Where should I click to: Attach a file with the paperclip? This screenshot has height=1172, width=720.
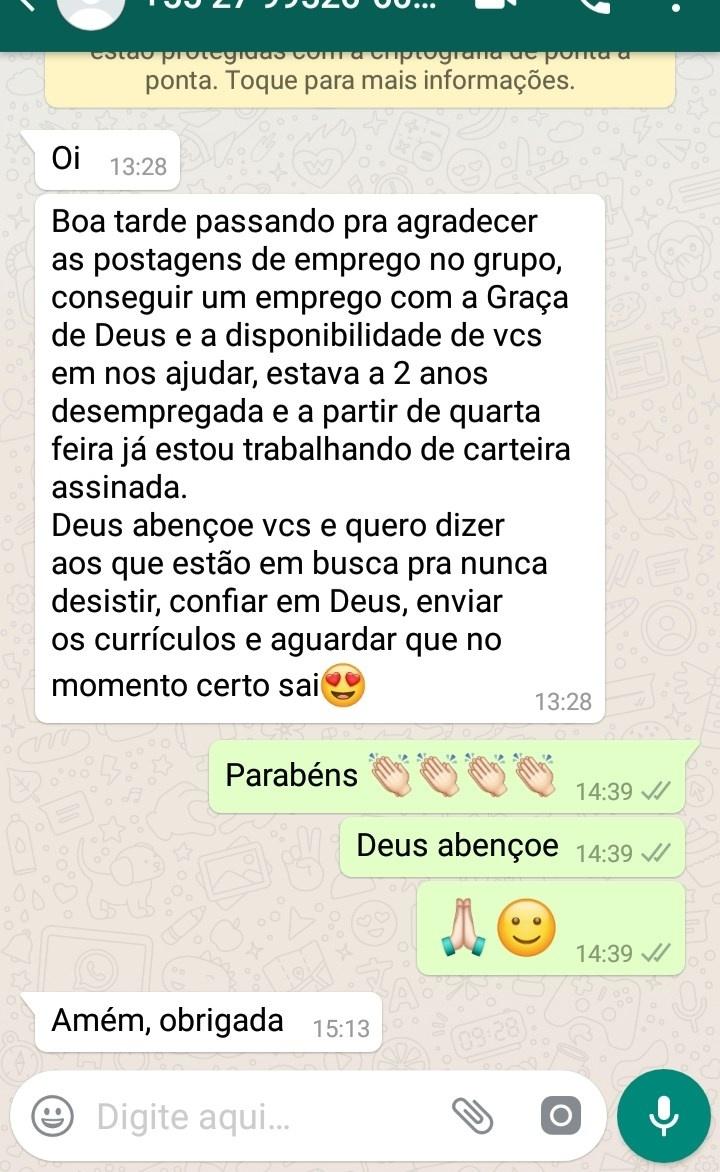473,1115
